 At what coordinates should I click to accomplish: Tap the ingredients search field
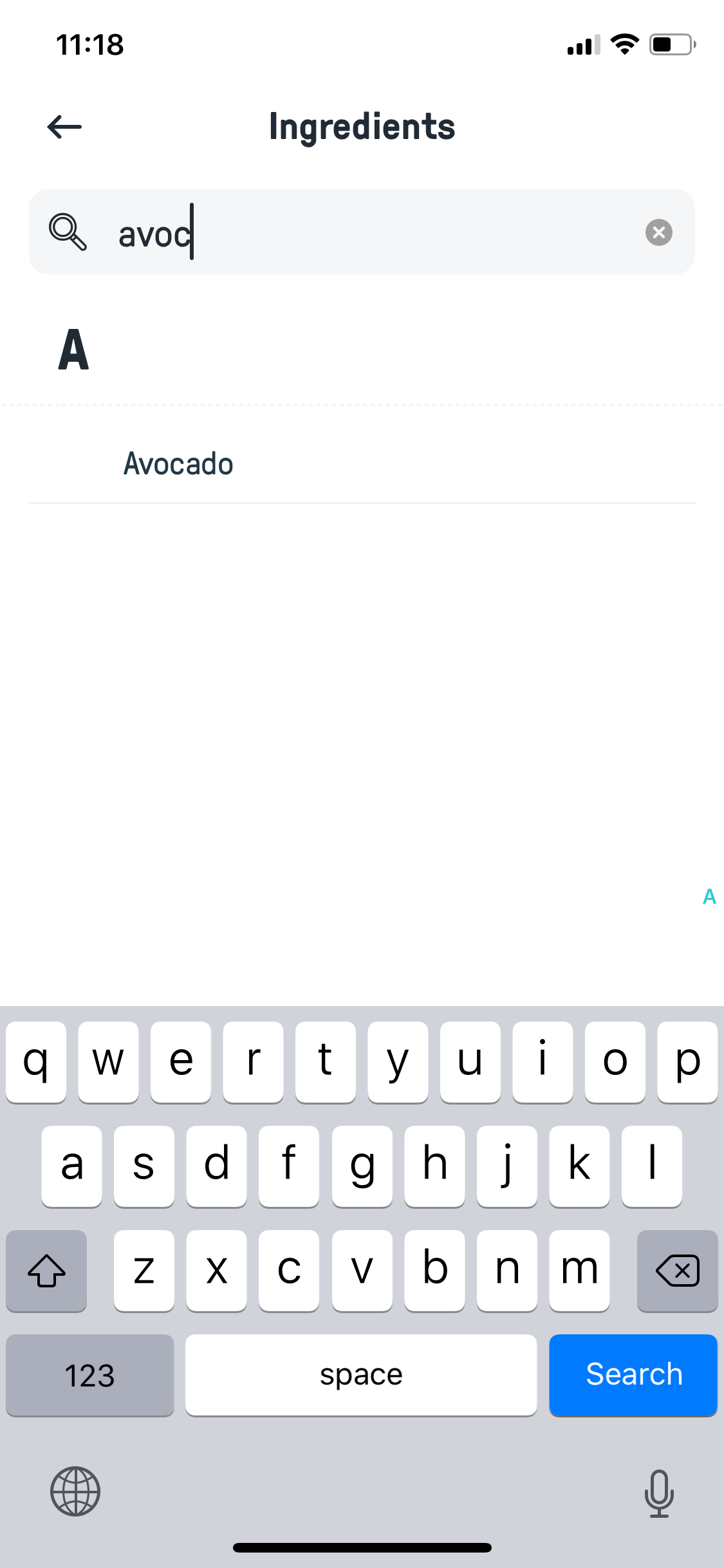[362, 232]
